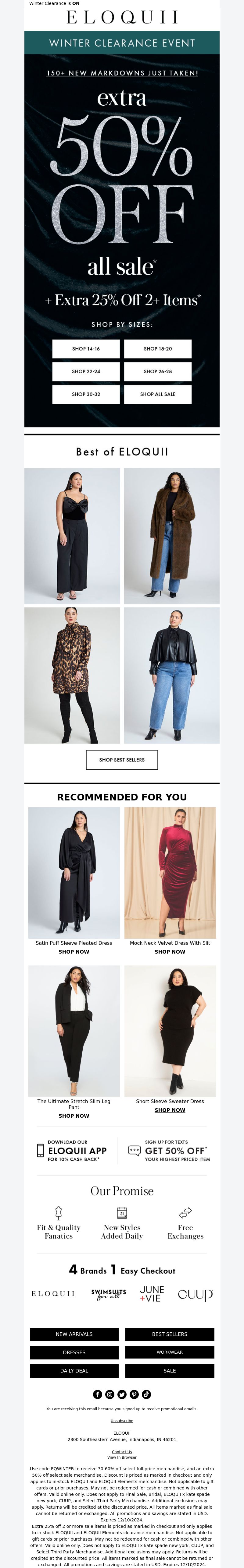Select the SHOP 18-20 size button

(x=157, y=349)
